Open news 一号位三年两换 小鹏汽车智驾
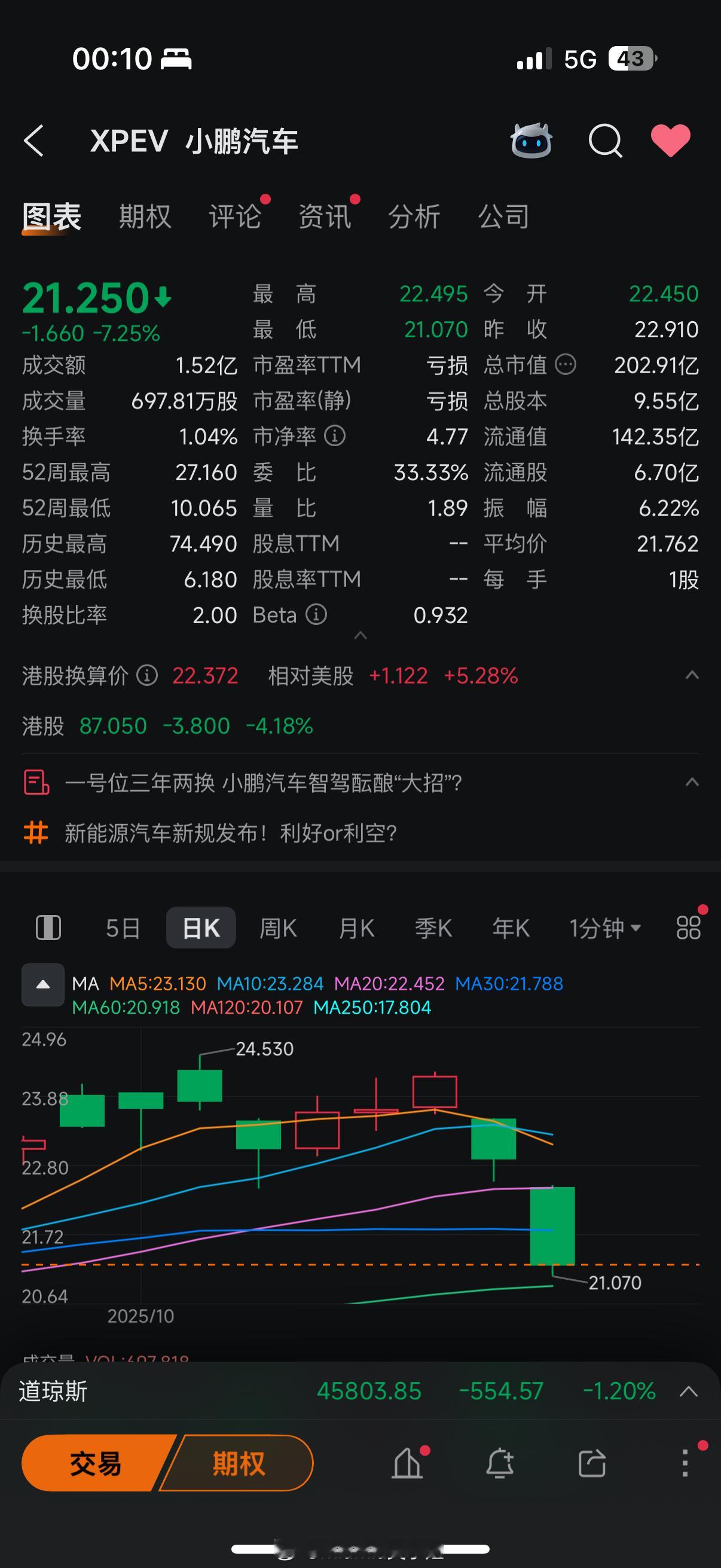Screen dimensions: 721x1568 [x=264, y=783]
